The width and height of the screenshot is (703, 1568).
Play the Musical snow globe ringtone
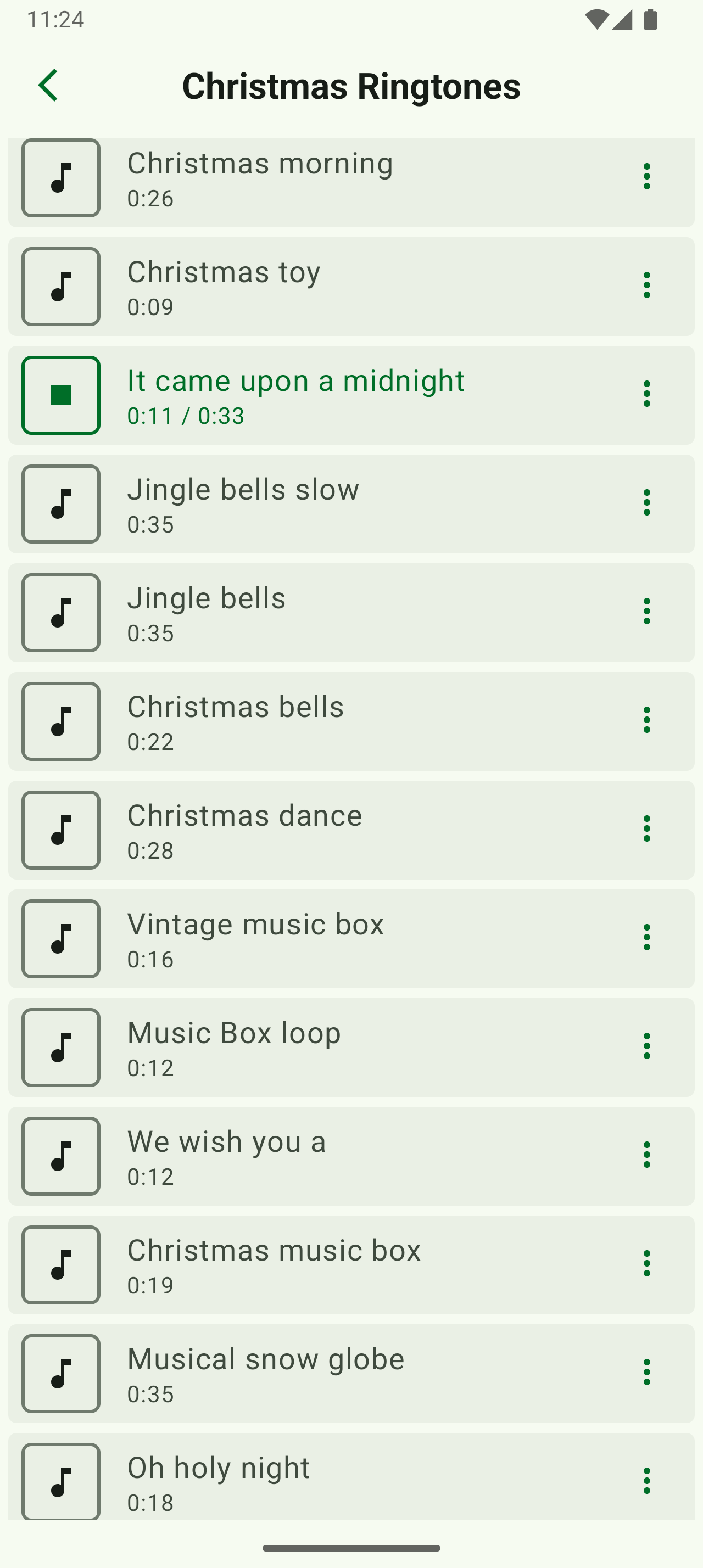tap(61, 1373)
